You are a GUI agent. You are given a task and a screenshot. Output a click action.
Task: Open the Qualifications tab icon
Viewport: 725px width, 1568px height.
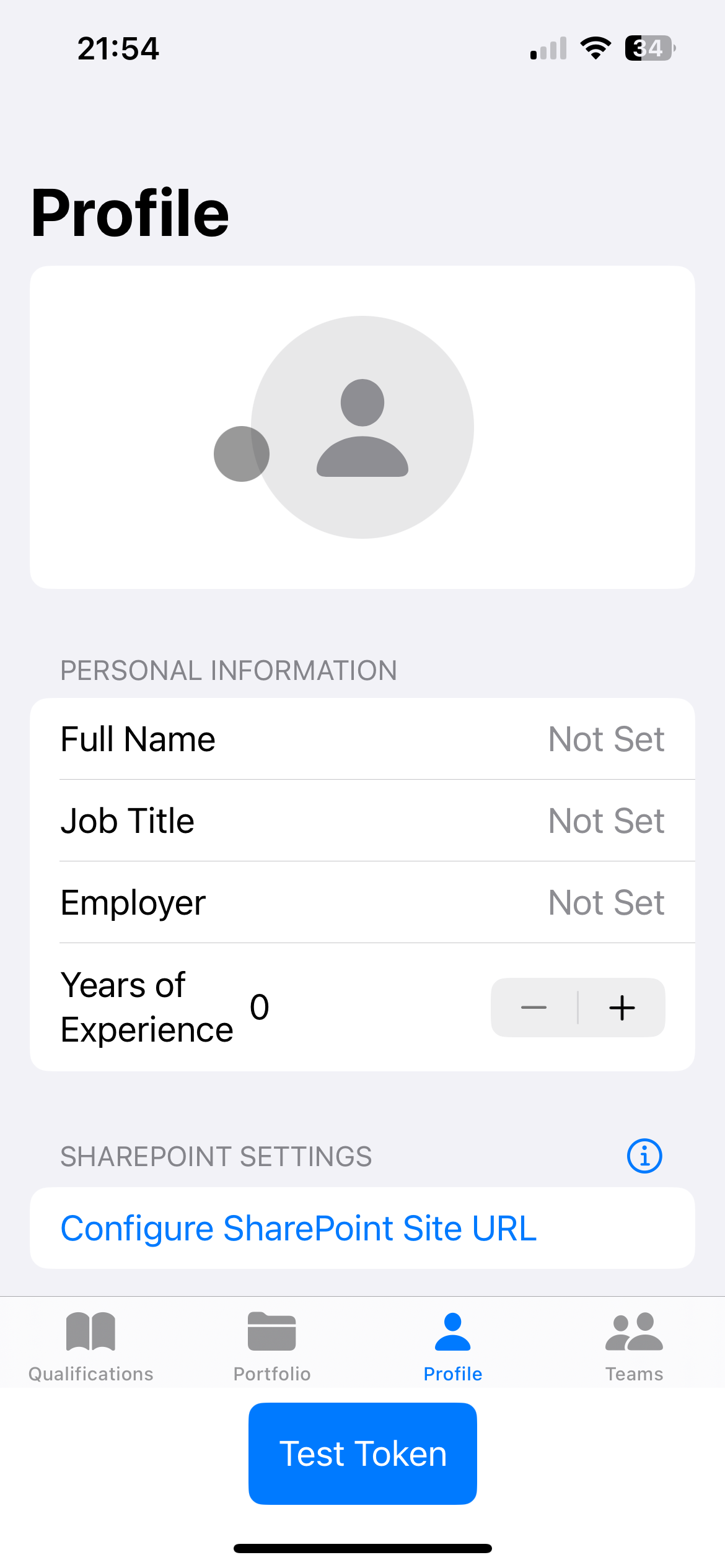pyautogui.click(x=89, y=1330)
